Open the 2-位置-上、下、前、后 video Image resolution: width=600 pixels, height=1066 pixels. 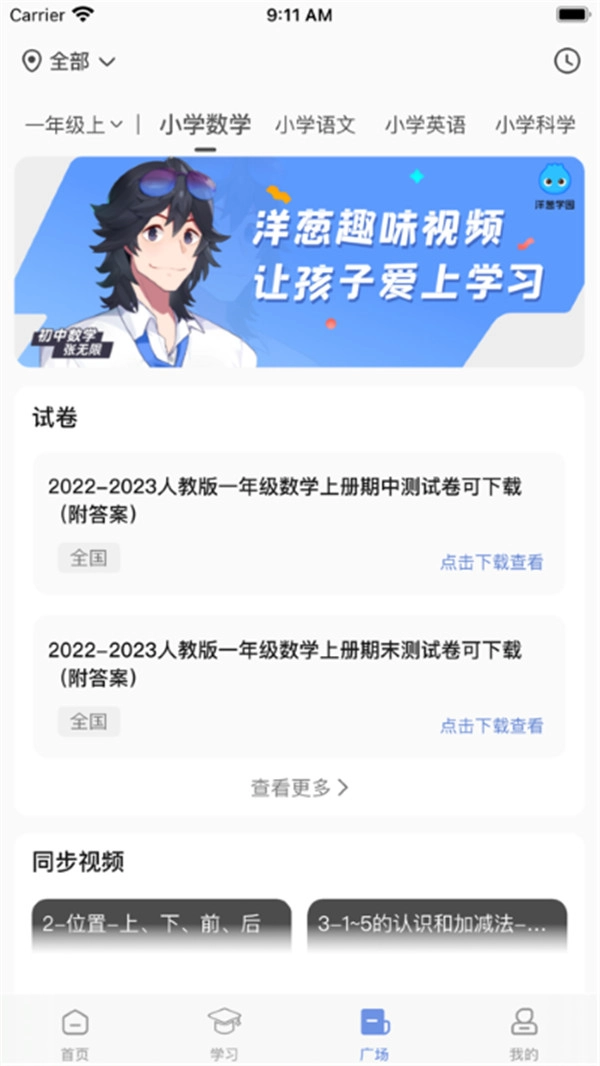point(162,925)
